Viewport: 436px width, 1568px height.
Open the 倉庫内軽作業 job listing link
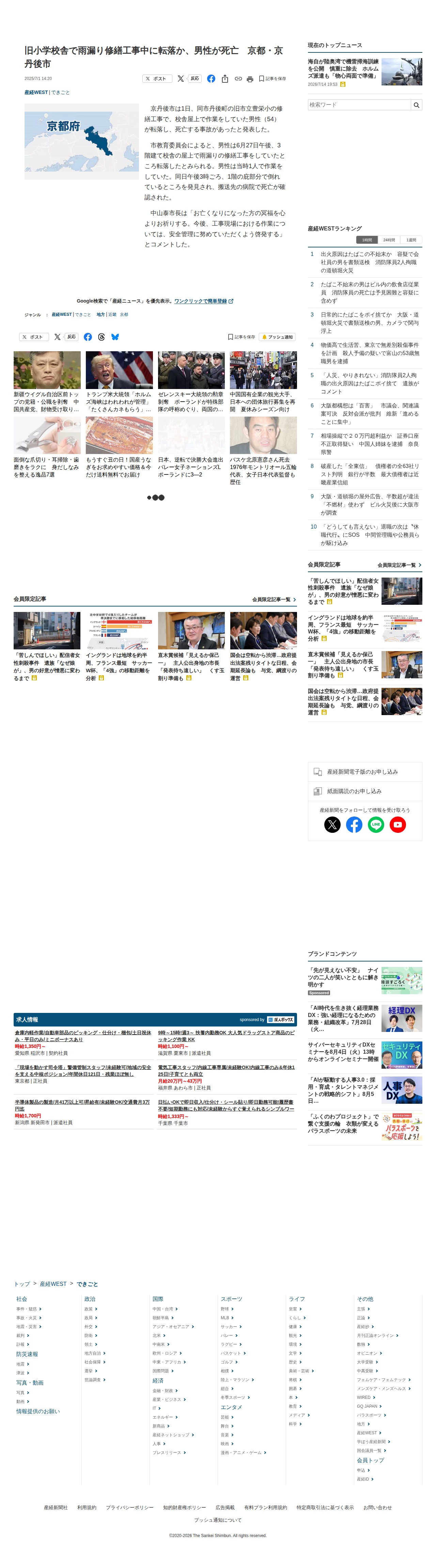click(83, 1036)
